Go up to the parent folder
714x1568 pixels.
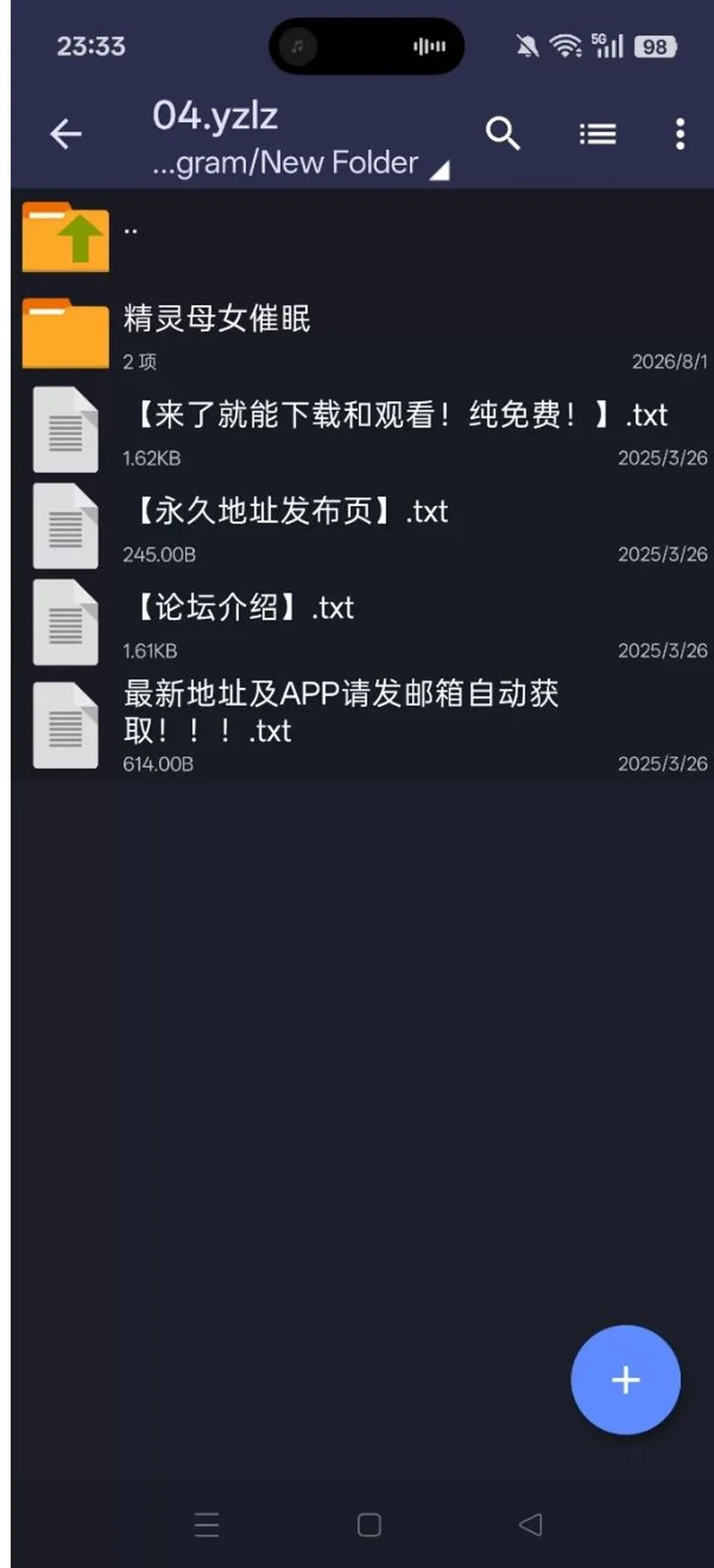362,237
